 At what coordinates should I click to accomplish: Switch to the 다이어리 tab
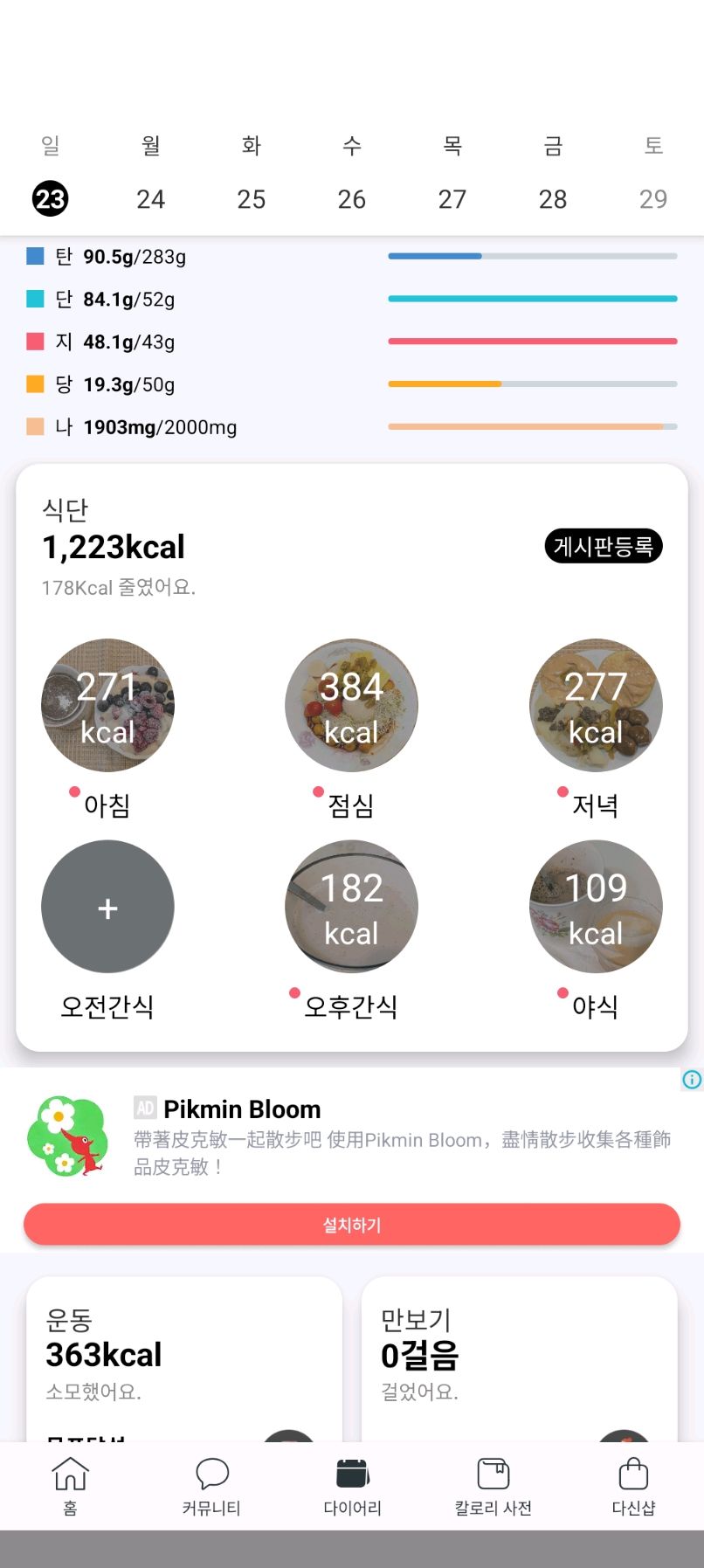352,1485
